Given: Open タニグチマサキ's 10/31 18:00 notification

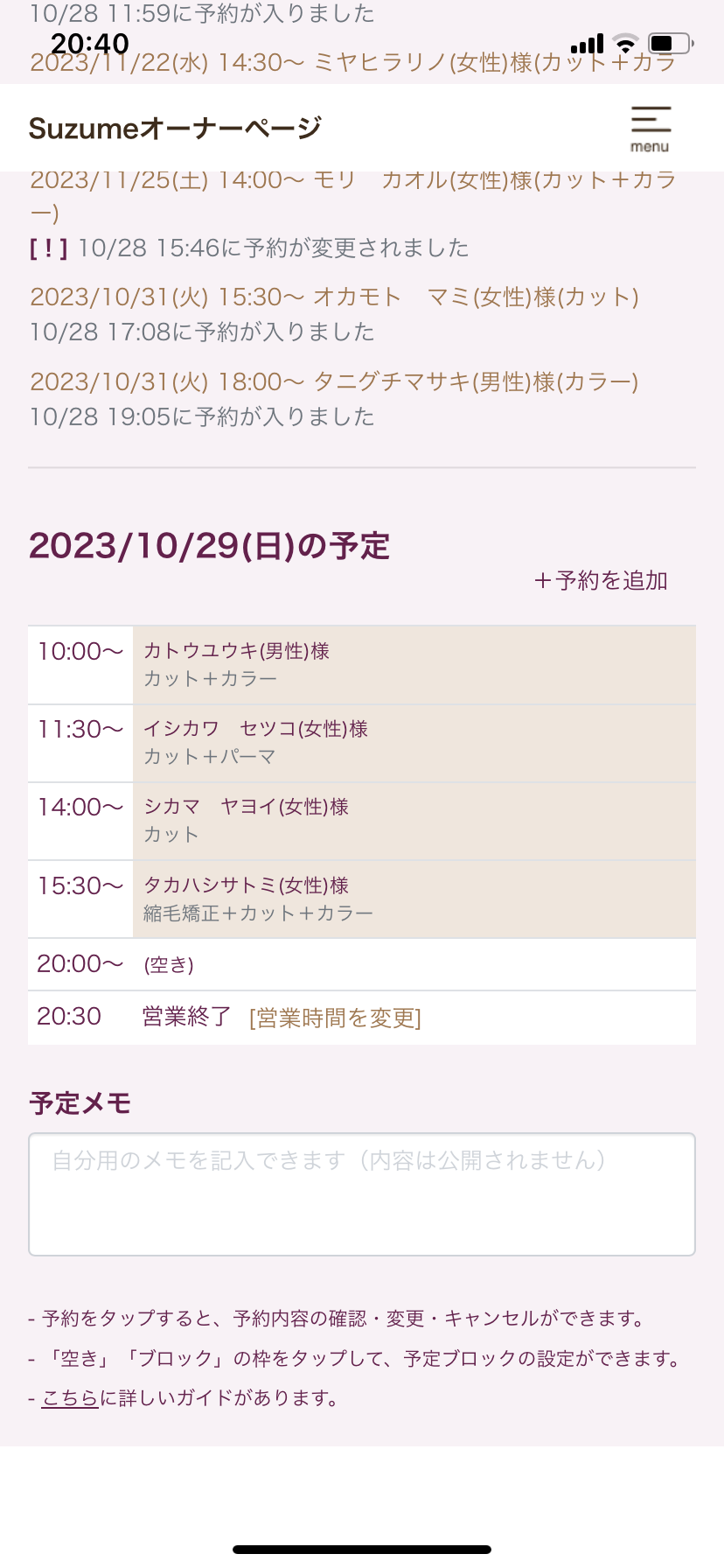Looking at the screenshot, I should [x=334, y=382].
